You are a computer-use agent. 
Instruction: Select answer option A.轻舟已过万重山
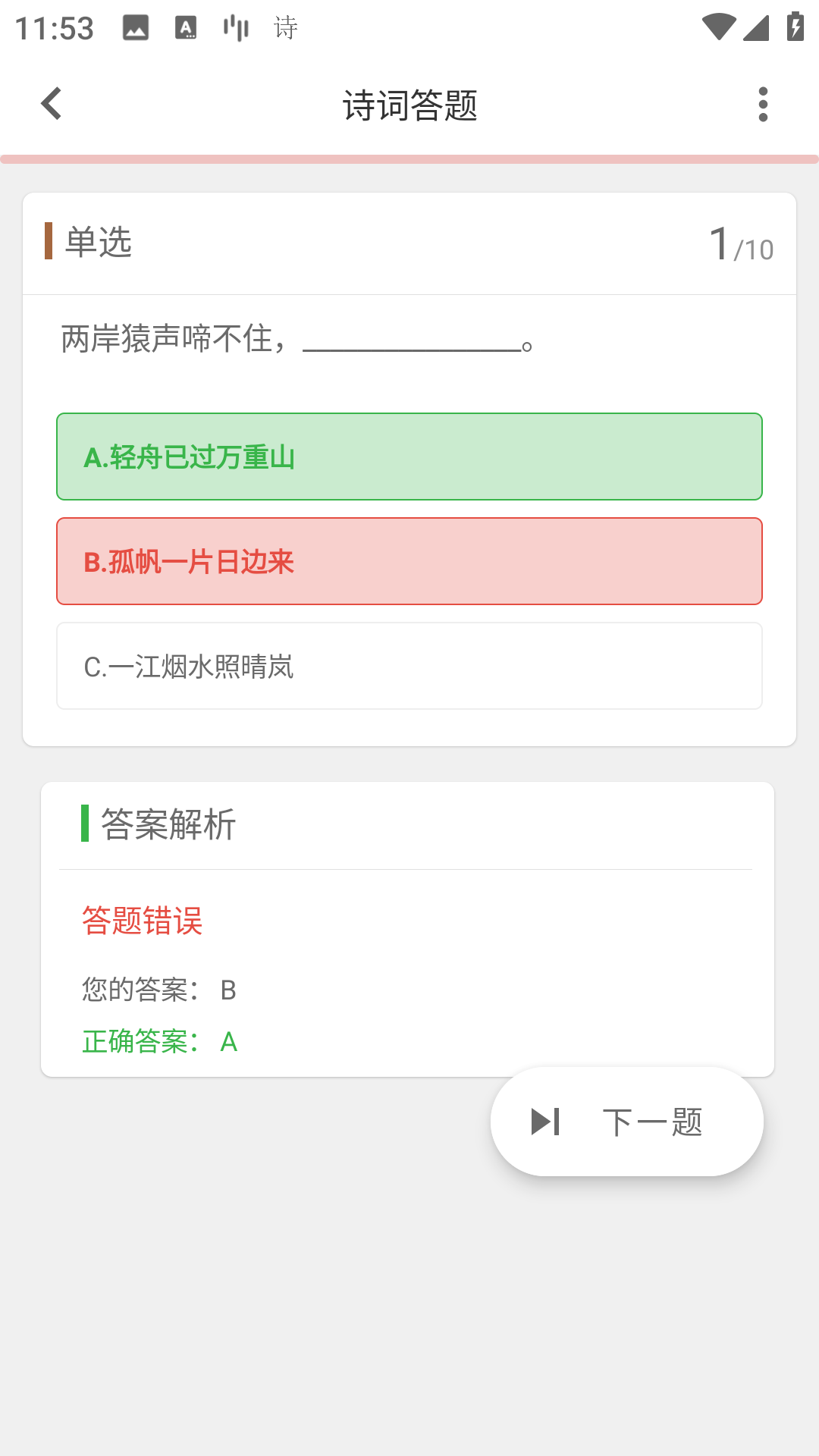[x=409, y=457]
